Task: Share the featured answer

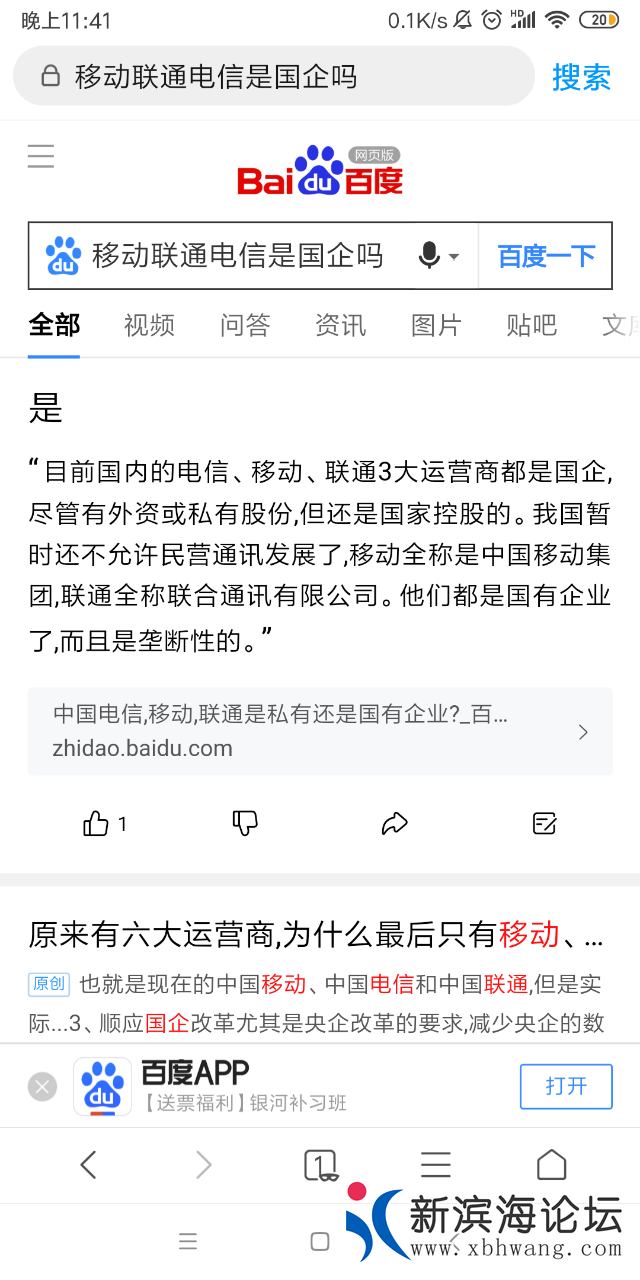Action: 395,824
